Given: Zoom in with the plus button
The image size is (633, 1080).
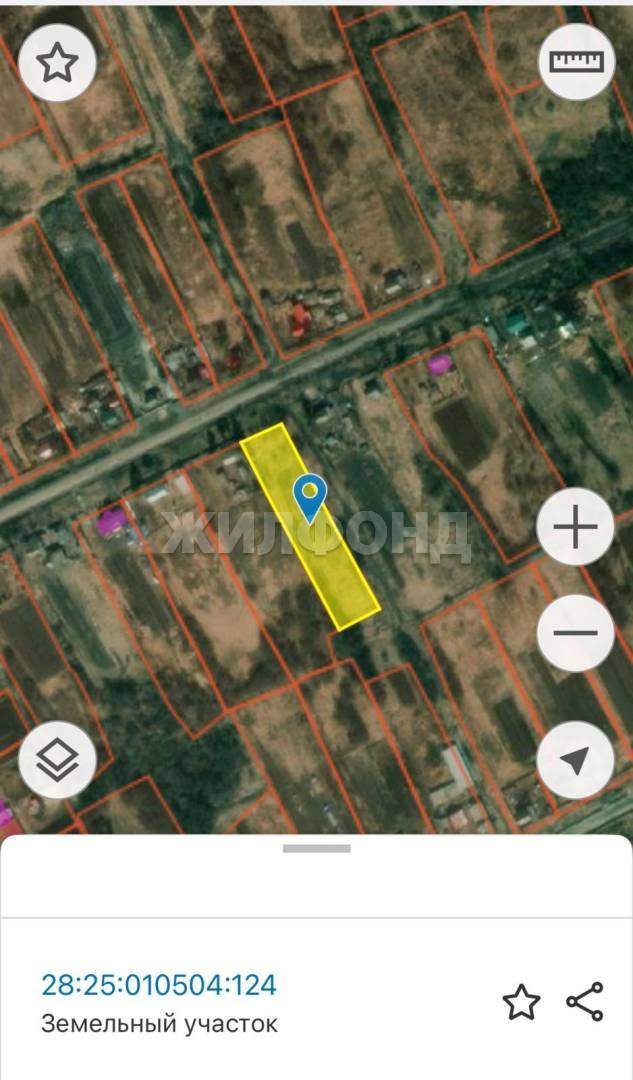Looking at the screenshot, I should tap(575, 527).
